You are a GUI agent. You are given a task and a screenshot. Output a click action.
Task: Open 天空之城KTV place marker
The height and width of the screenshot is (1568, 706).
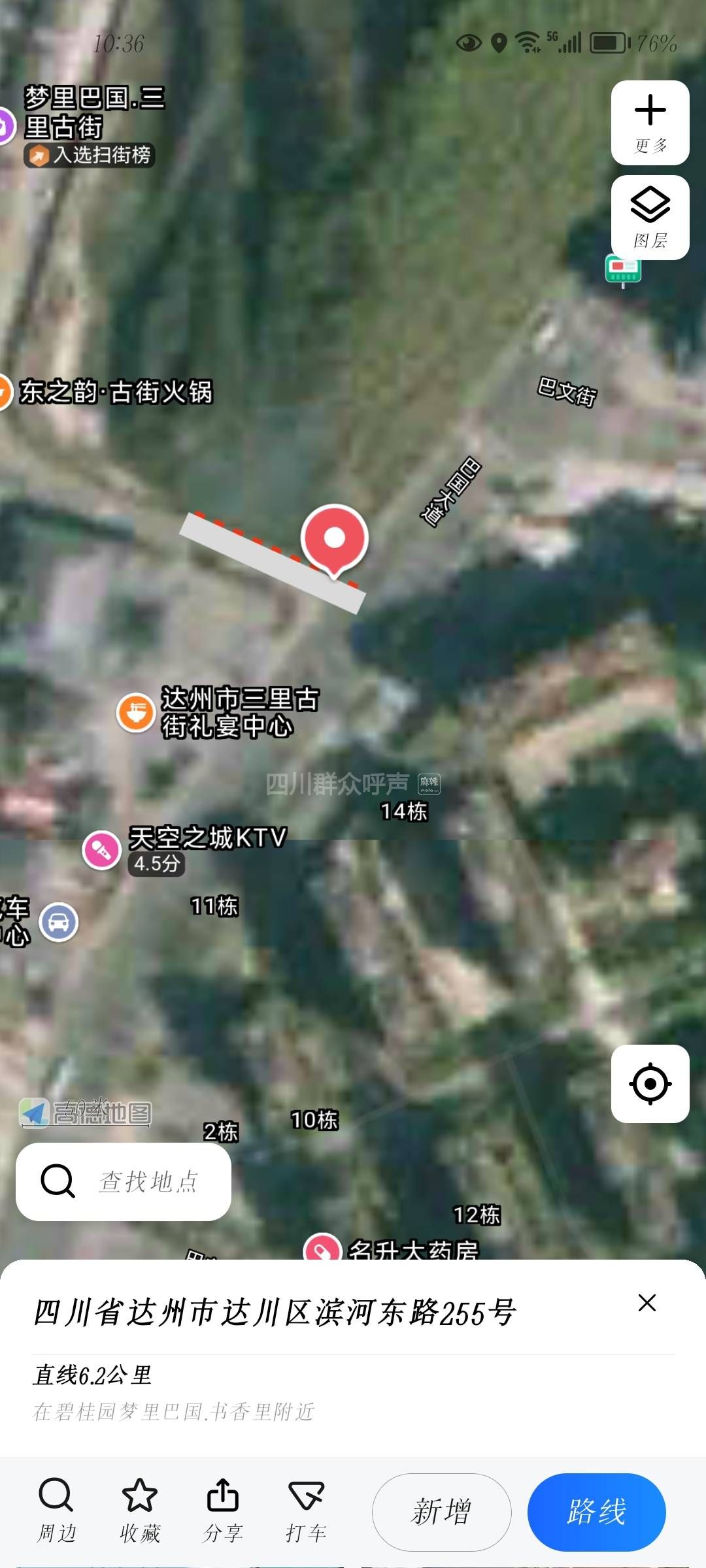(102, 850)
